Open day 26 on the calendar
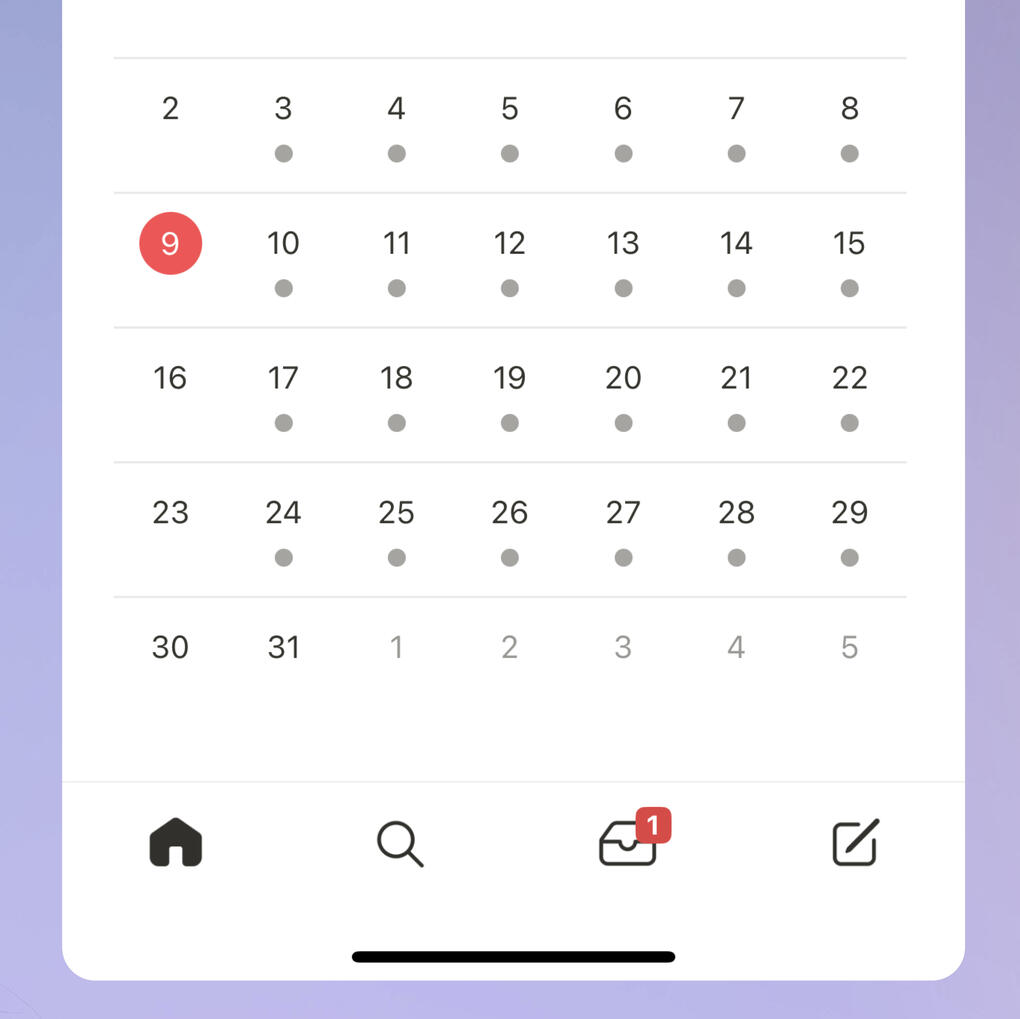Screen dimensions: 1020x1019 [509, 513]
